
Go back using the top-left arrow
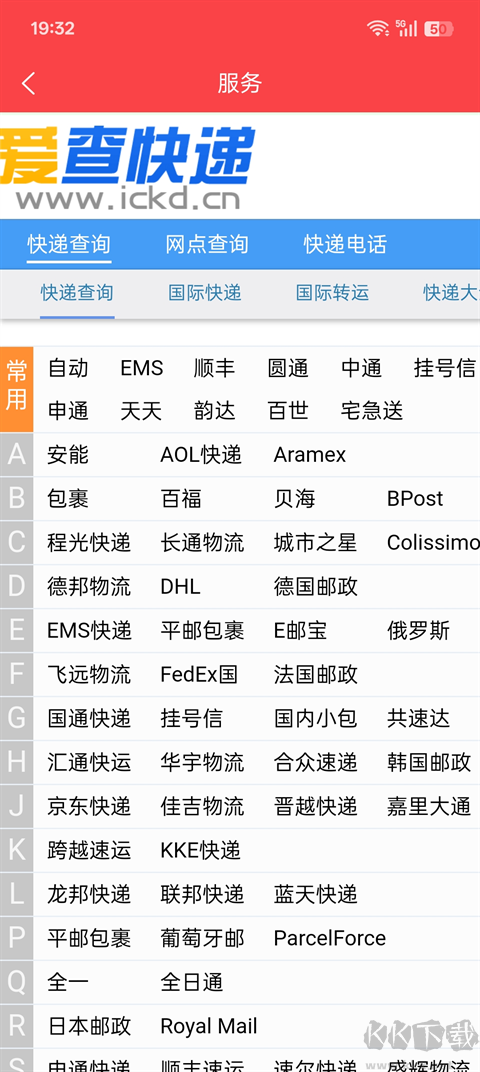(28, 83)
